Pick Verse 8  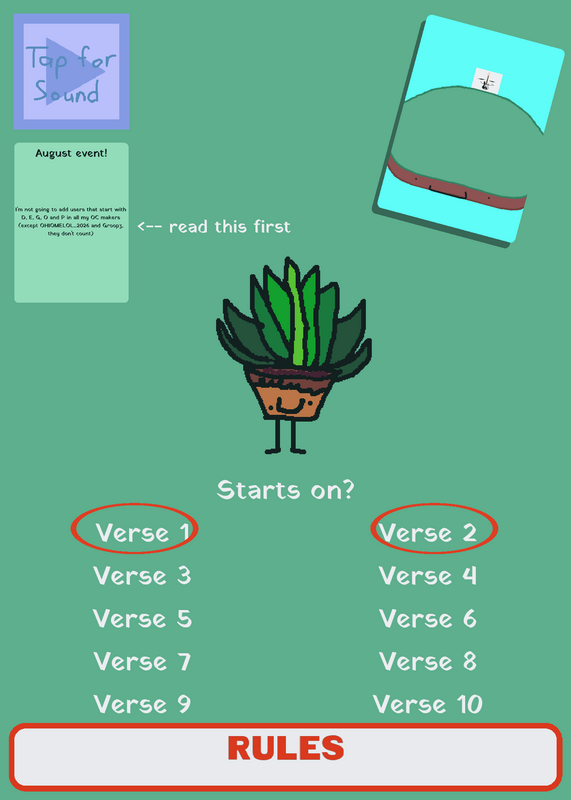(x=428, y=661)
